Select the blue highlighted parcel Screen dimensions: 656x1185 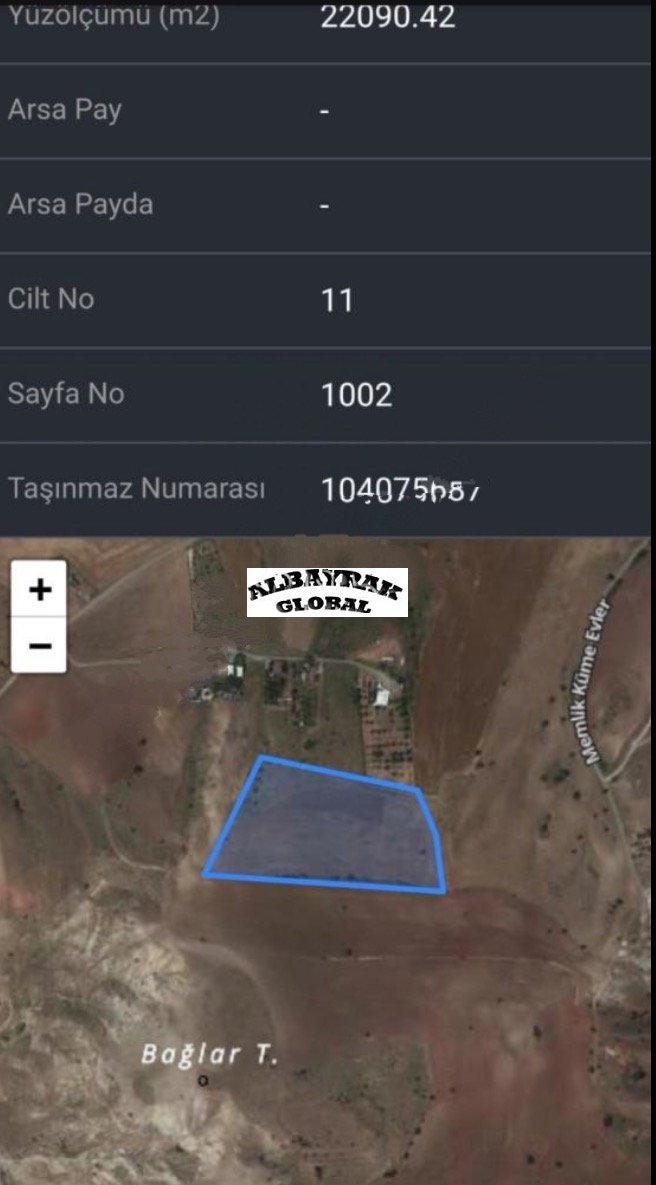tap(330, 830)
